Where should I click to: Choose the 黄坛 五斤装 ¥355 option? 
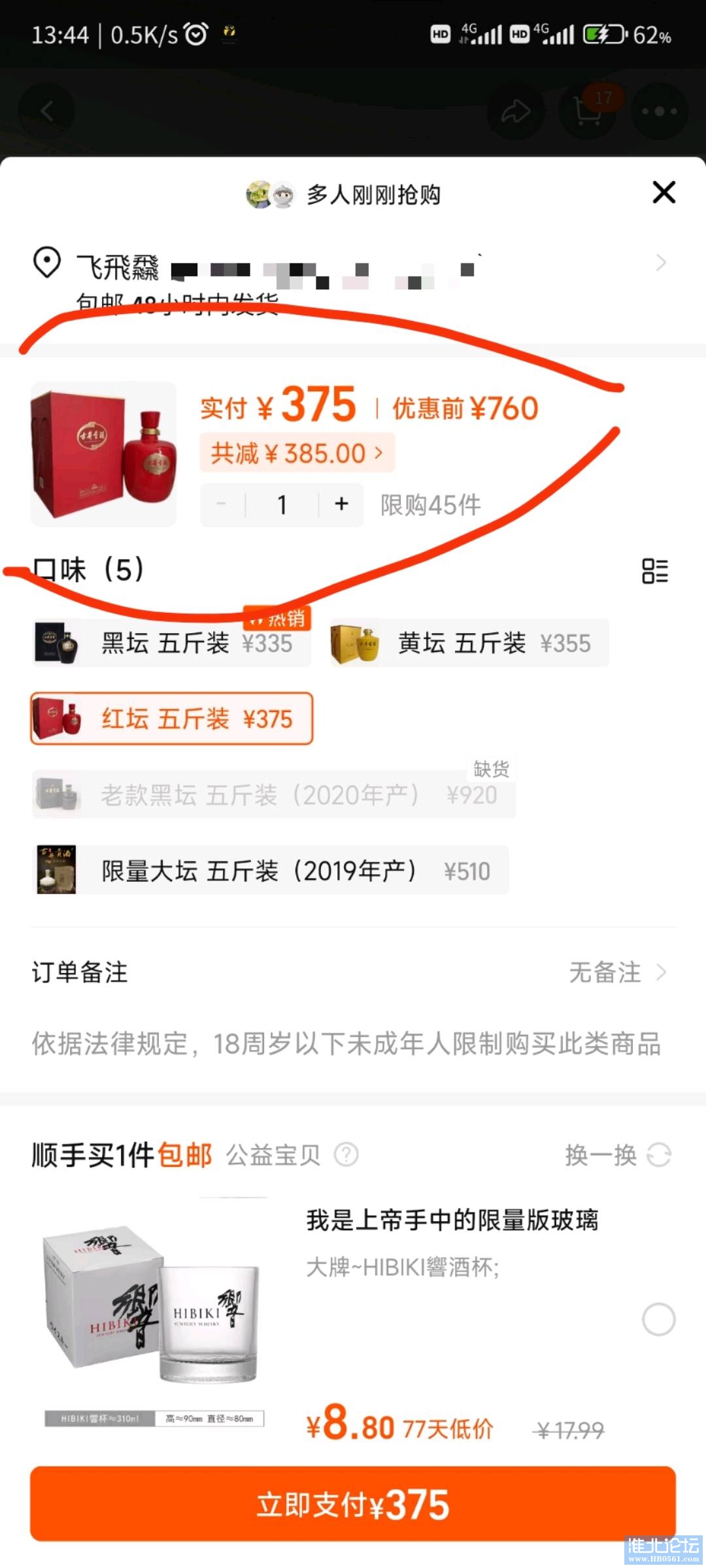tap(469, 644)
